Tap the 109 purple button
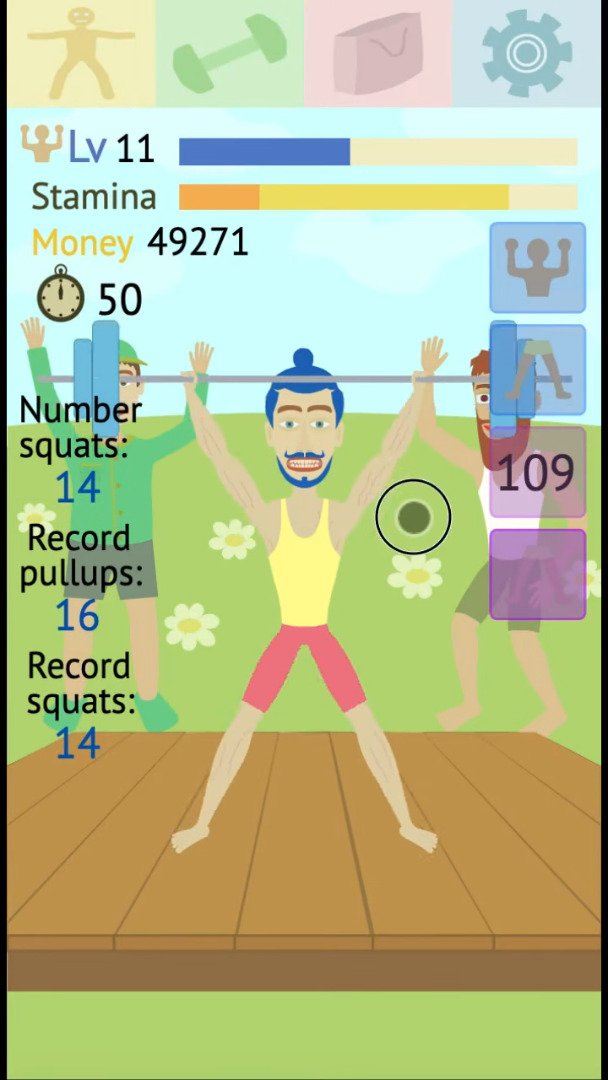This screenshot has height=1080, width=608. (537, 472)
